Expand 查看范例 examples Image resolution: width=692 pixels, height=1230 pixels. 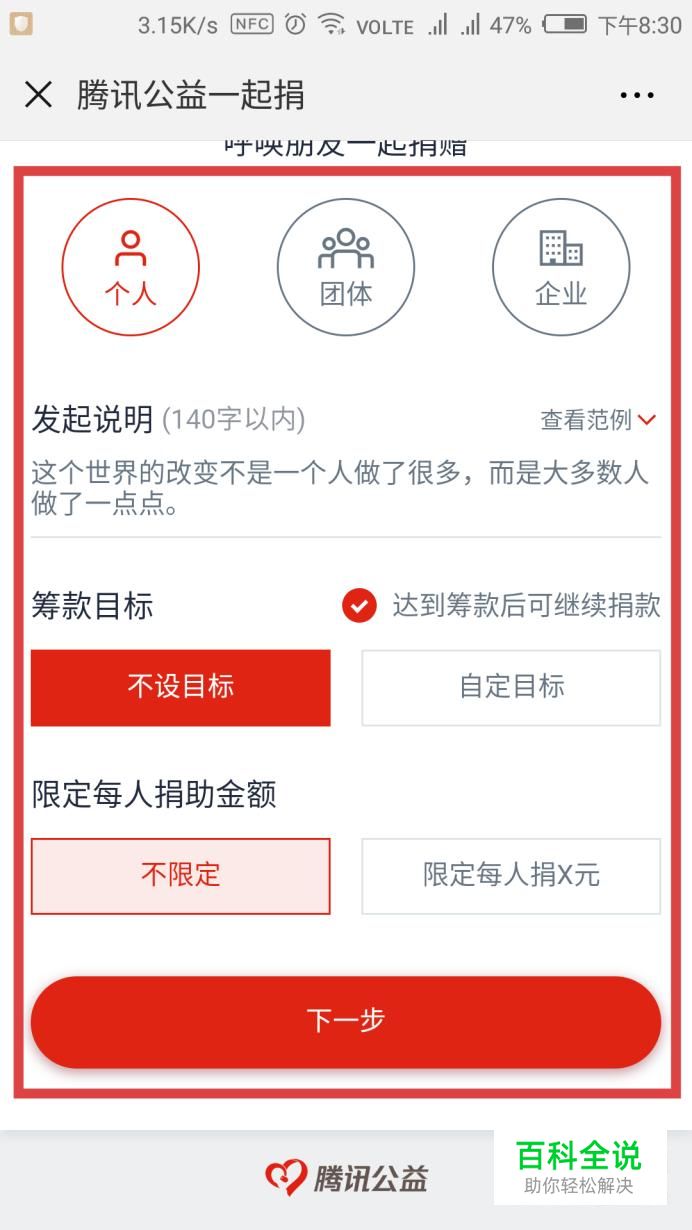pos(598,420)
